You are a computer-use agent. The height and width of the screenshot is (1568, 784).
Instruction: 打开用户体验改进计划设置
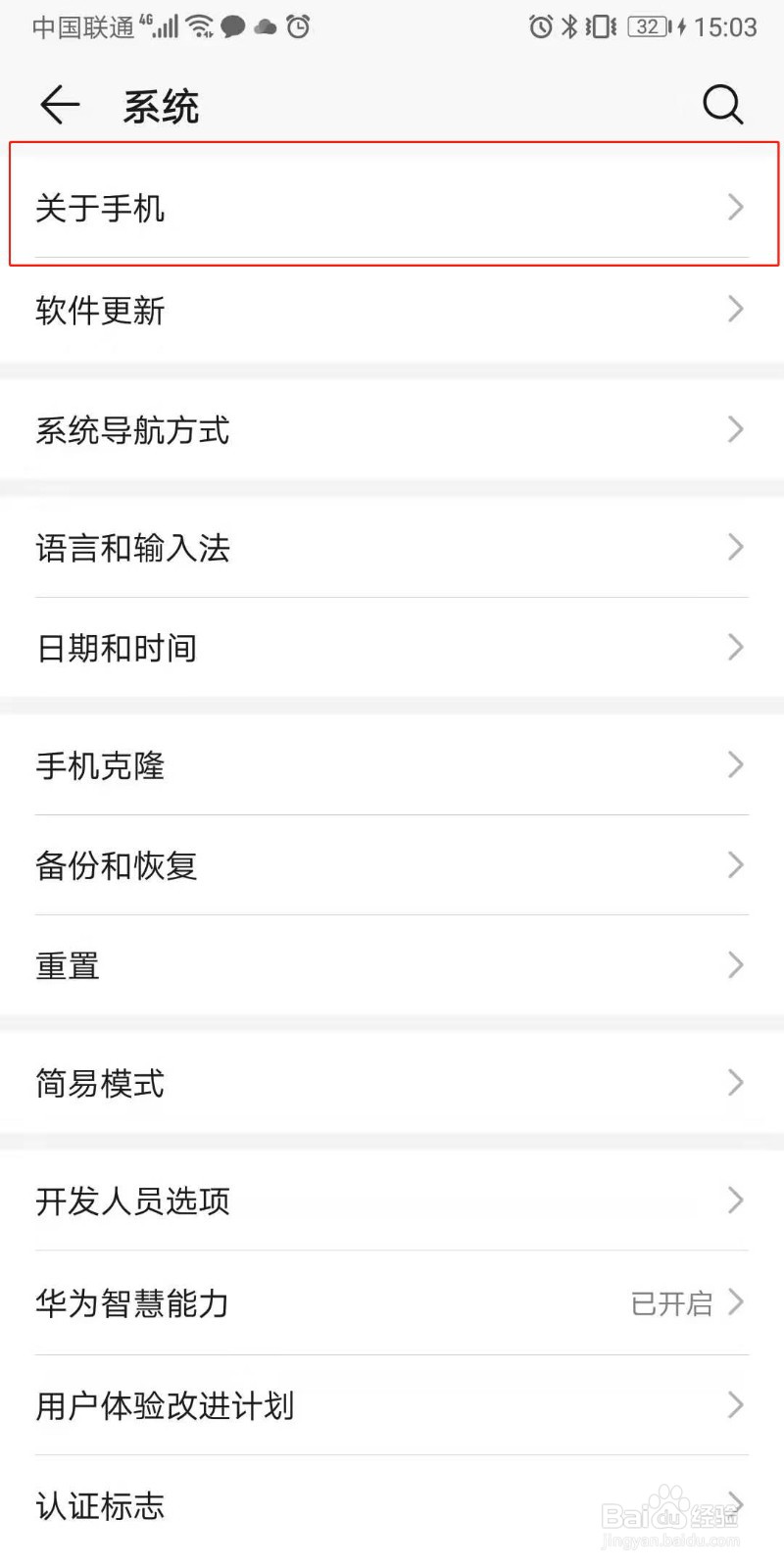(392, 1406)
